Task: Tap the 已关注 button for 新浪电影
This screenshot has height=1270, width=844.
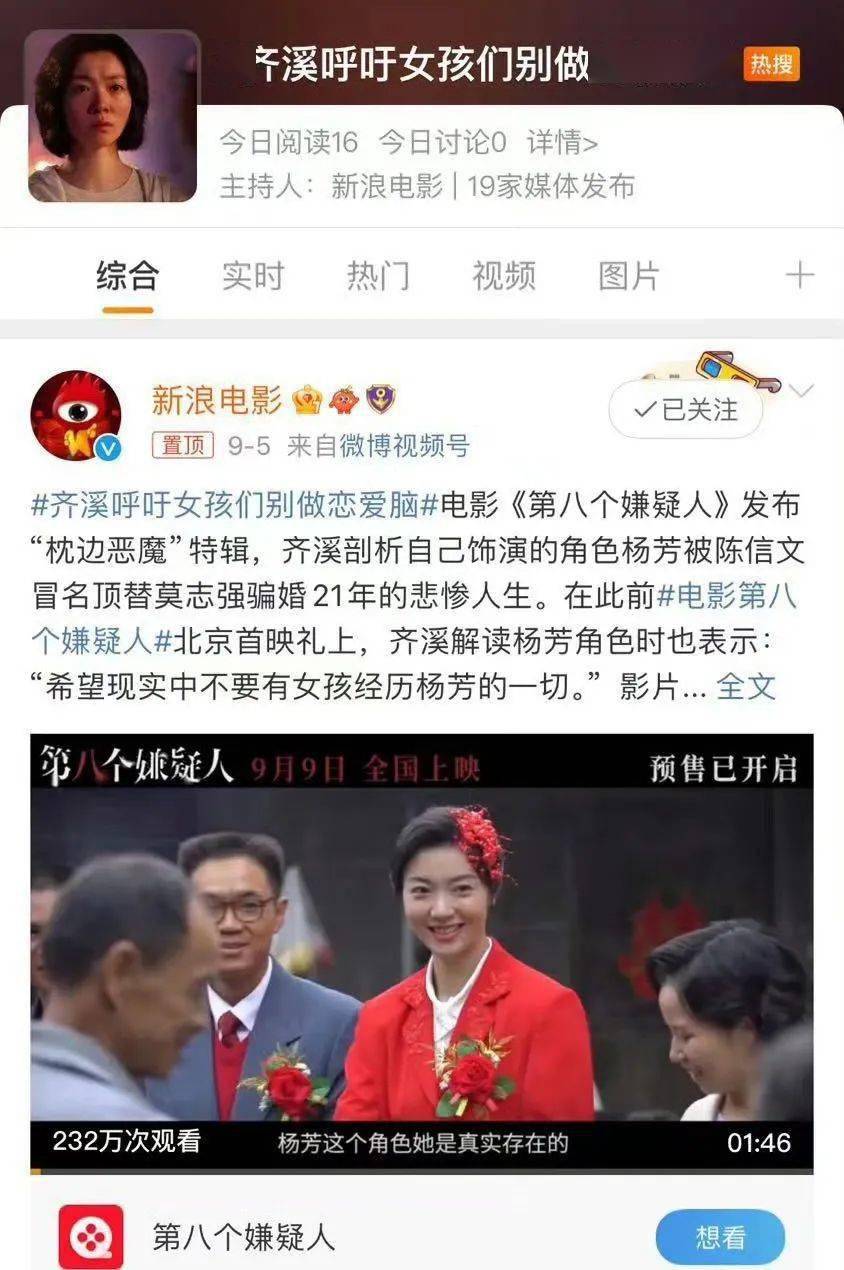Action: [686, 409]
